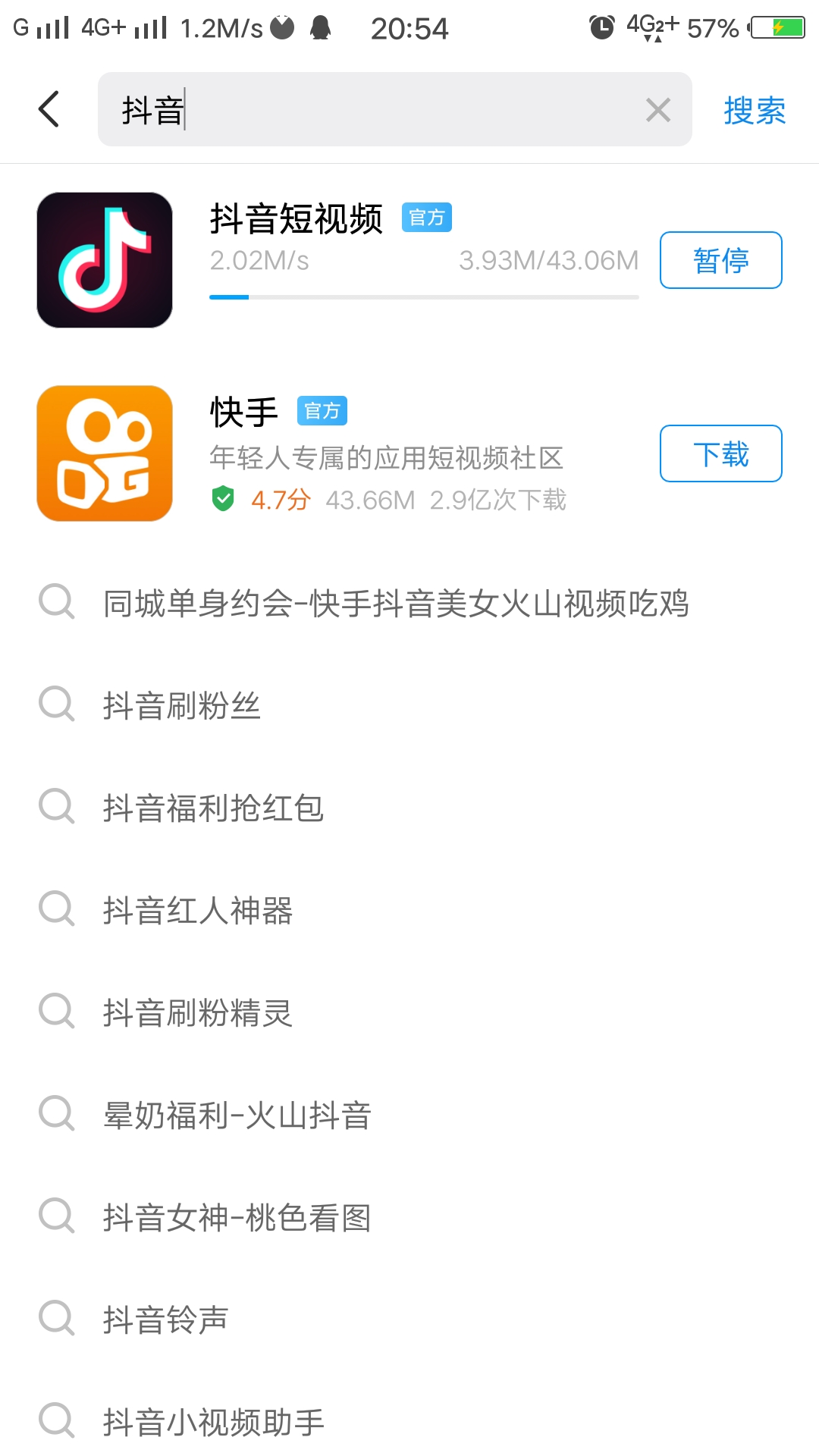Clear the search box with the X icon
Screen dimensions: 819x1456
(x=657, y=111)
